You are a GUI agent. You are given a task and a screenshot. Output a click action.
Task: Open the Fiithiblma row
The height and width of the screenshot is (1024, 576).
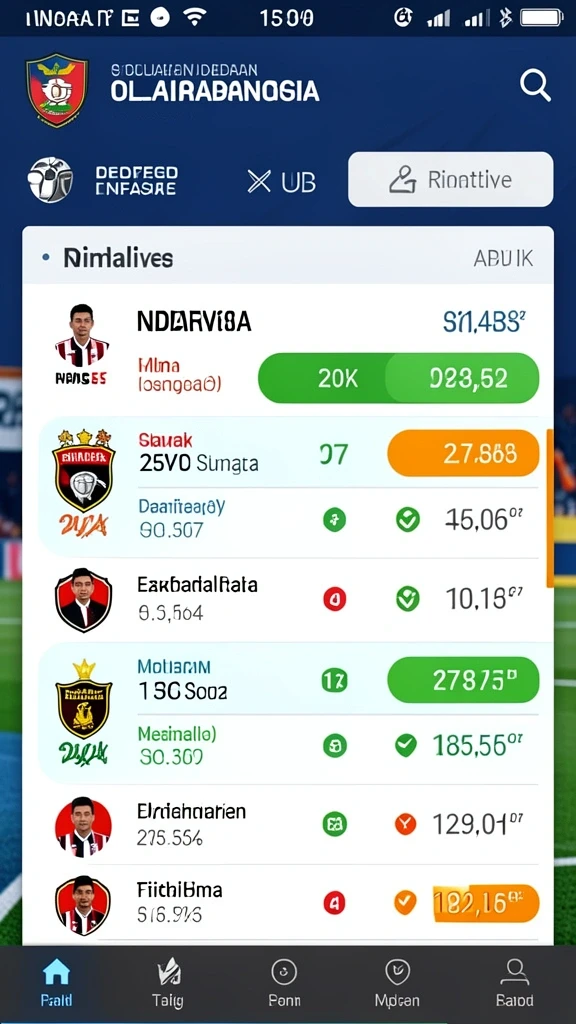pos(288,903)
